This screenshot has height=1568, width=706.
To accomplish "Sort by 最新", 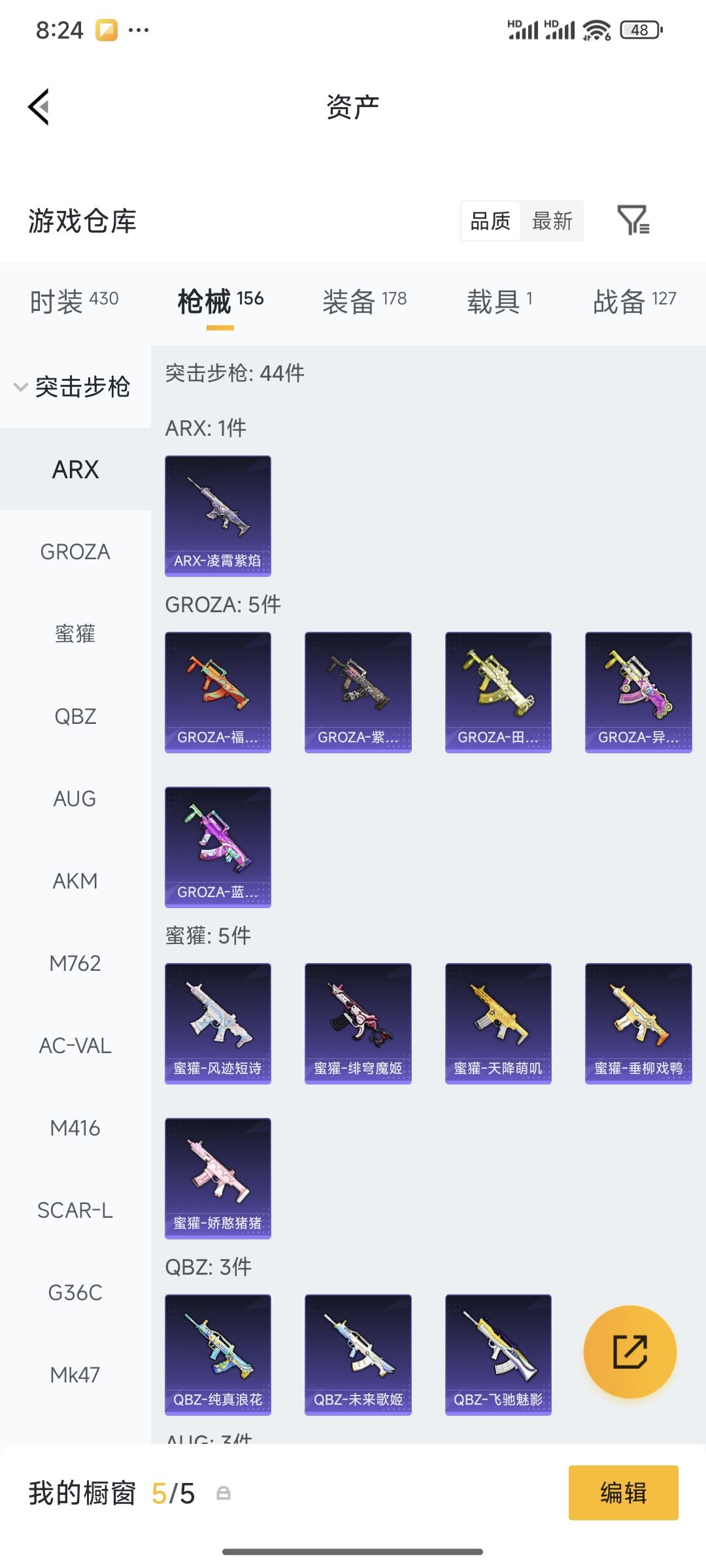I will [552, 221].
